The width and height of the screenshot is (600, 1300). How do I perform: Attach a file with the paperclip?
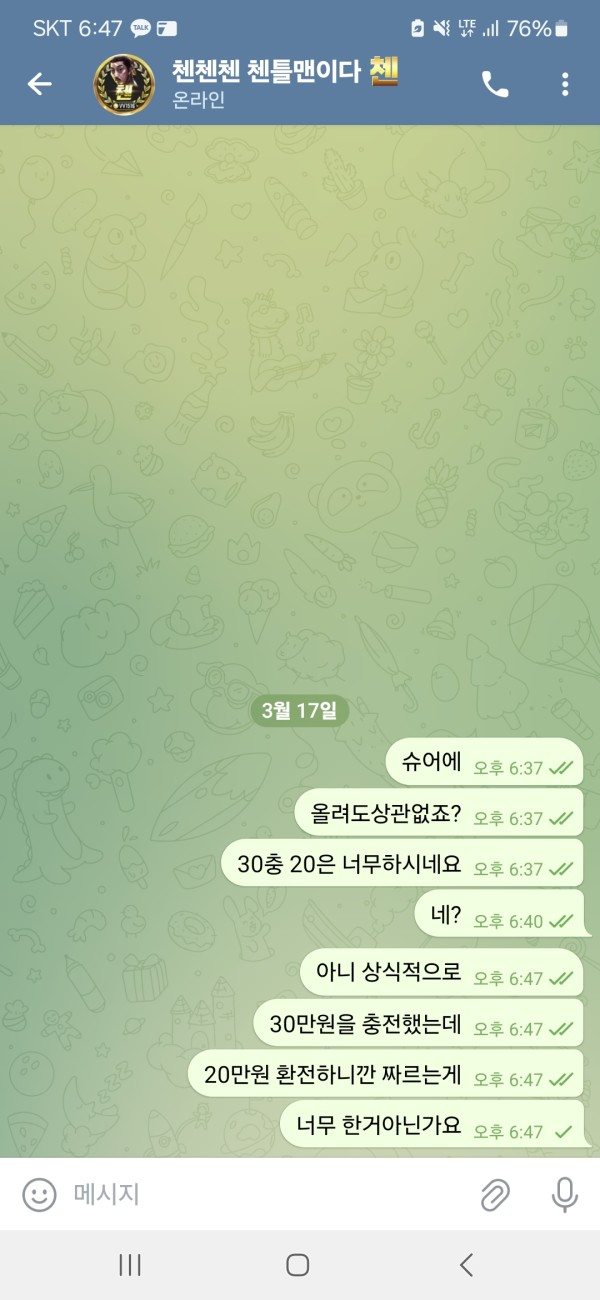pyautogui.click(x=495, y=1194)
